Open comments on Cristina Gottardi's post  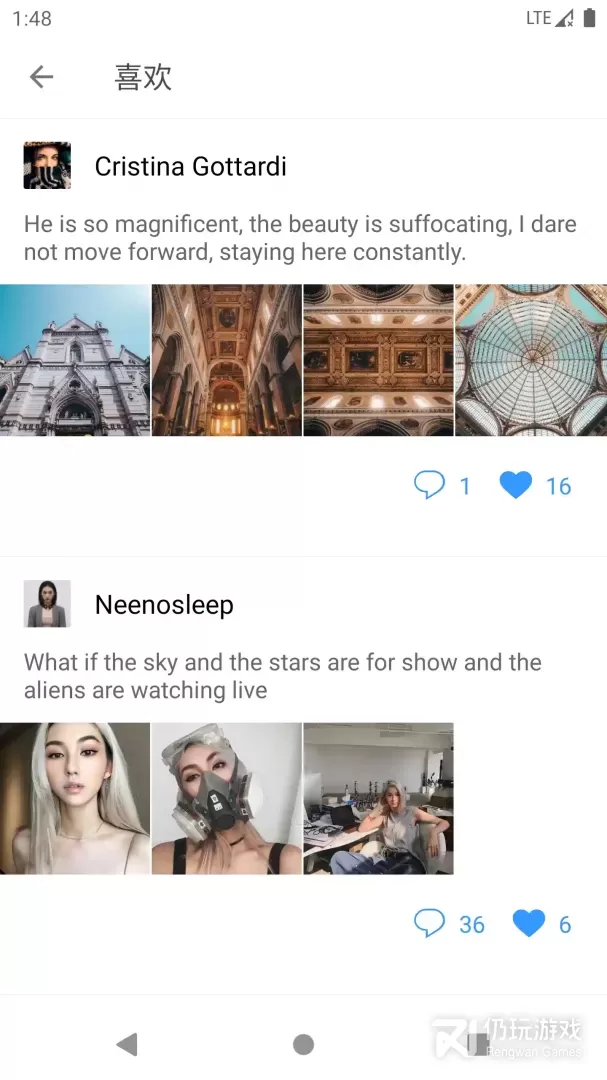(430, 486)
